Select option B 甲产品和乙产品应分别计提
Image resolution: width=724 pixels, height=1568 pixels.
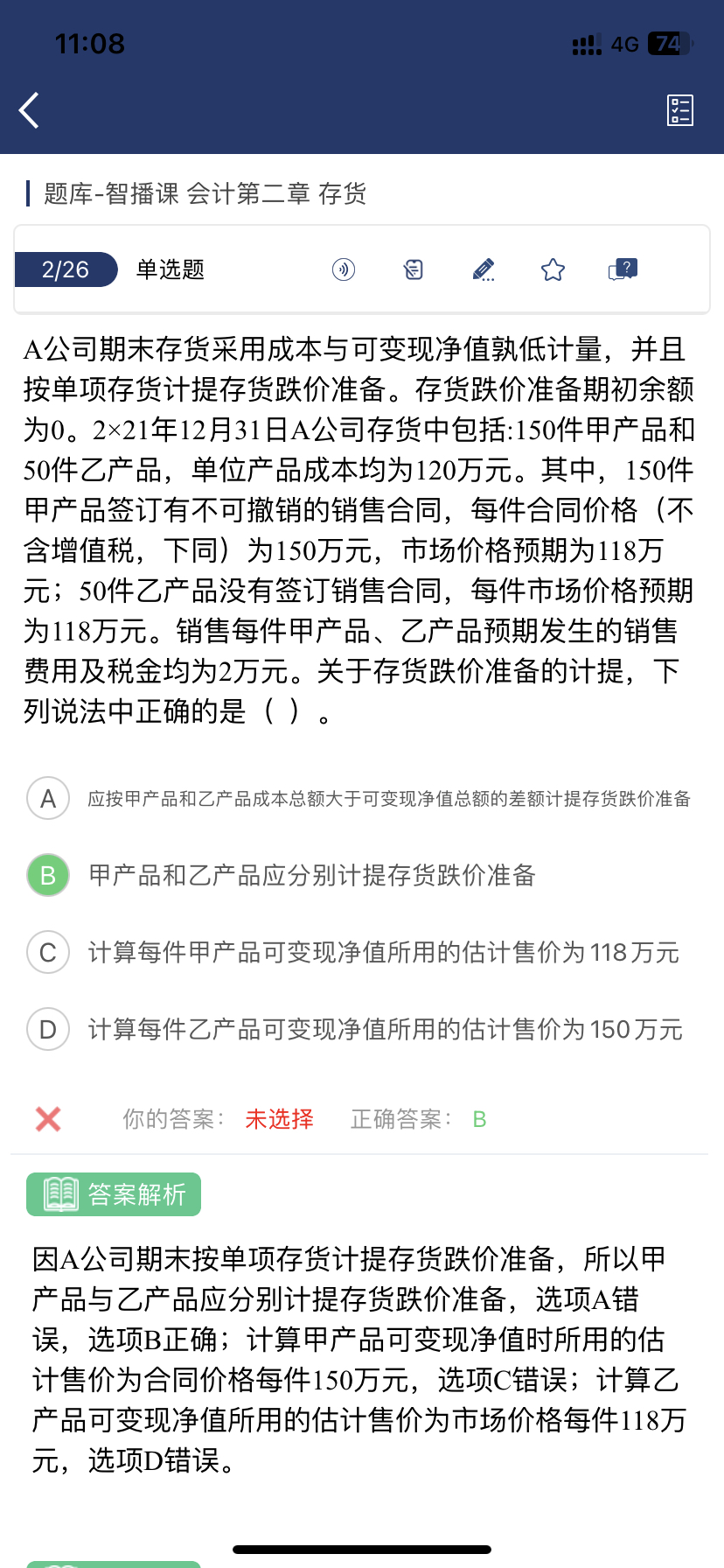[48, 875]
